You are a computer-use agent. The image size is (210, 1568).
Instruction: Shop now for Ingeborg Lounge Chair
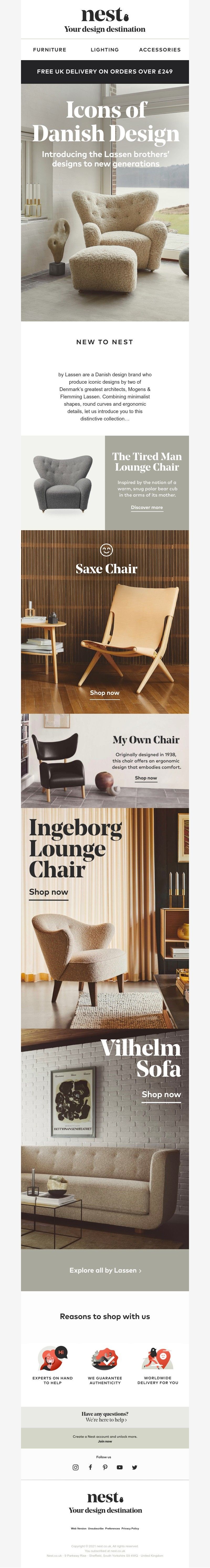[49, 892]
